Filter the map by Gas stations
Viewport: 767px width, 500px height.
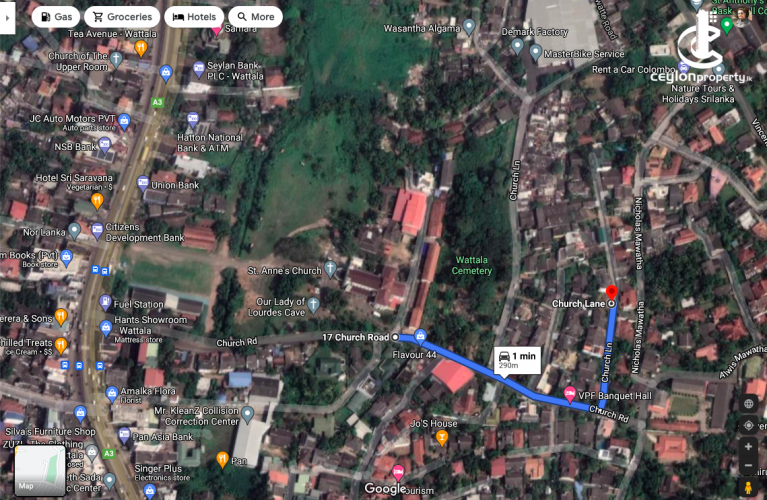pos(56,17)
